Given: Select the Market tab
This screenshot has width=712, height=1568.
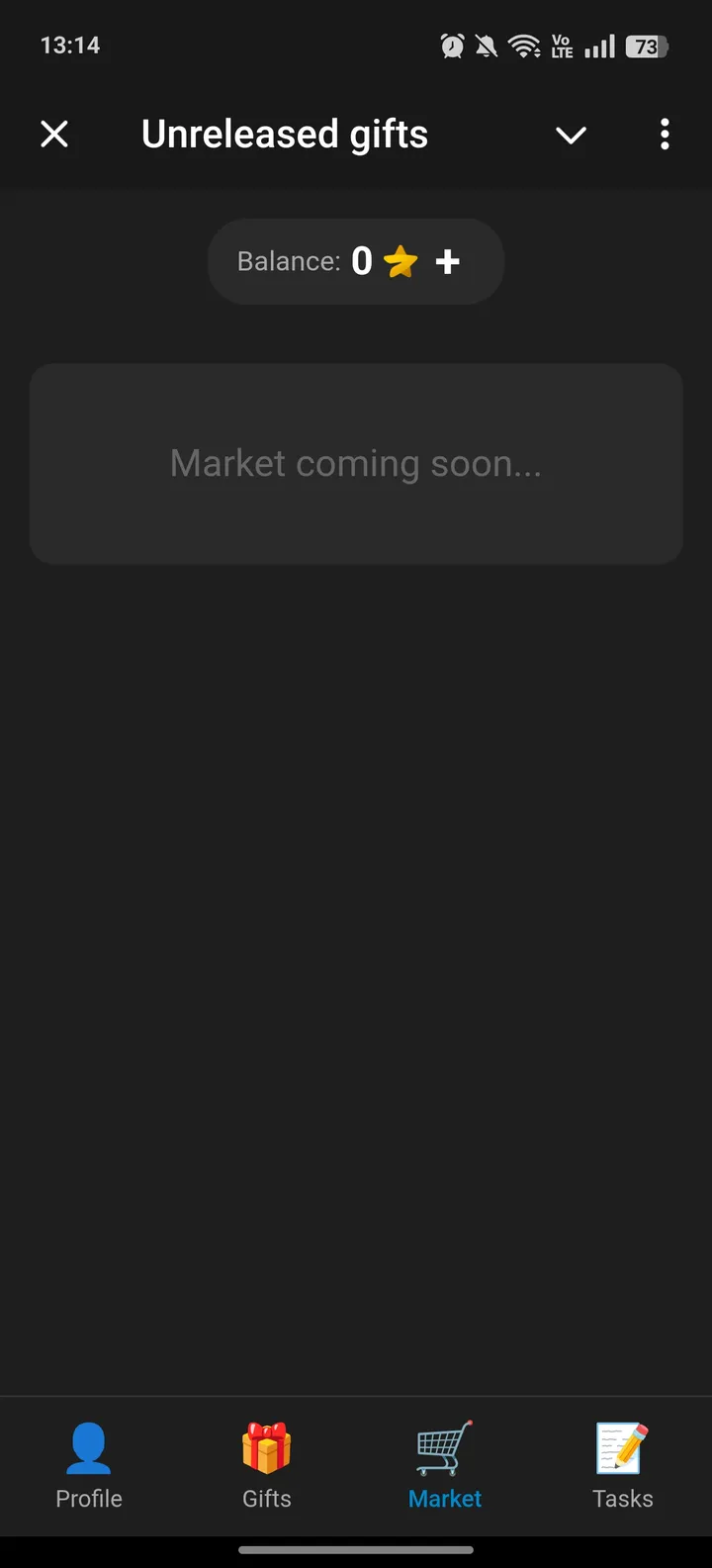Looking at the screenshot, I should pyautogui.click(x=445, y=1466).
